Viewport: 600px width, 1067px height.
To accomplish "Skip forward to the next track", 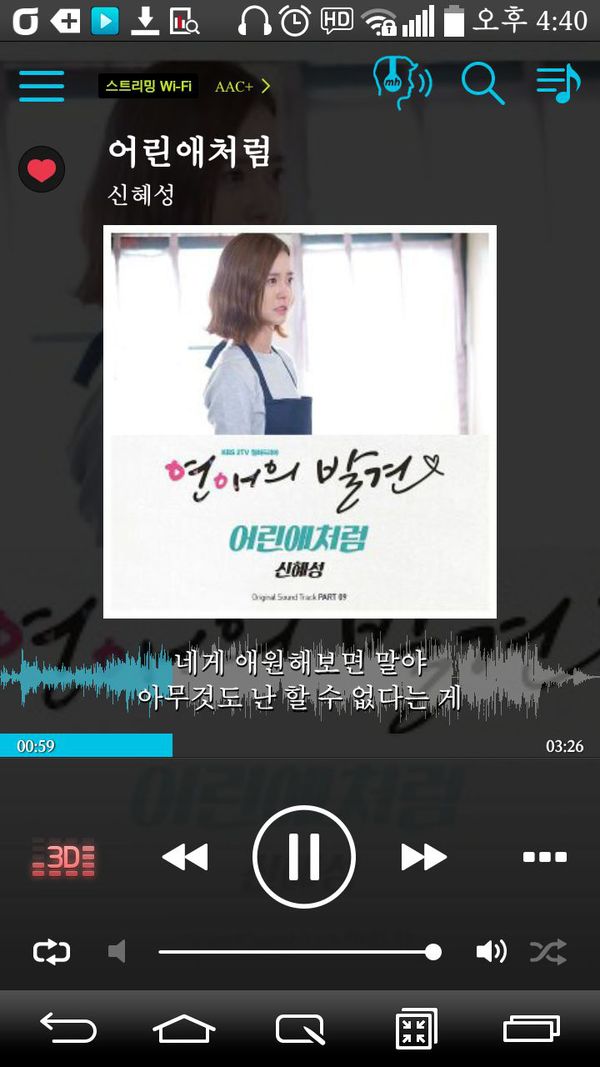I will [x=423, y=857].
